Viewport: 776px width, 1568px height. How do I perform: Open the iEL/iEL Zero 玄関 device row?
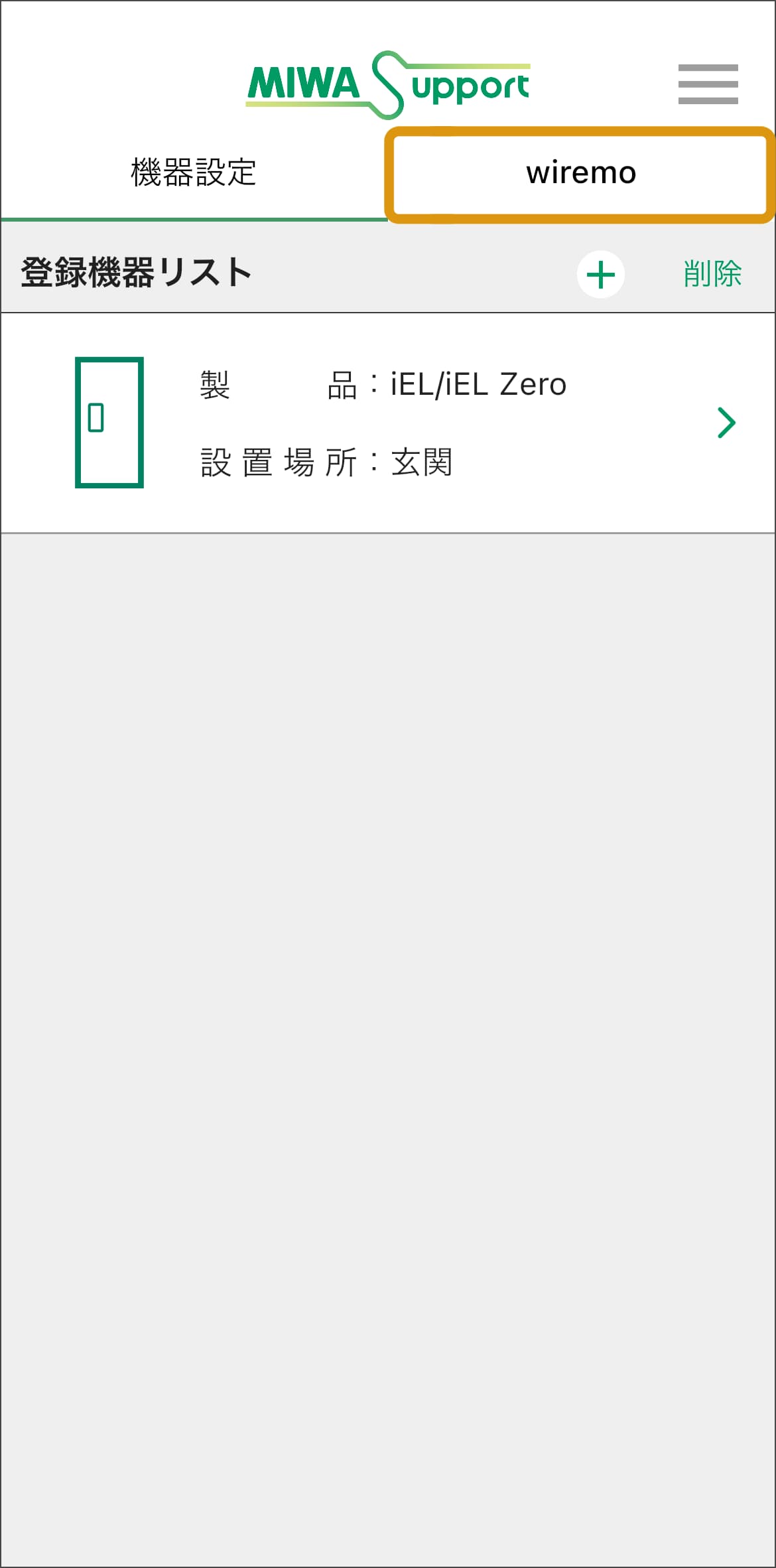pos(388,423)
